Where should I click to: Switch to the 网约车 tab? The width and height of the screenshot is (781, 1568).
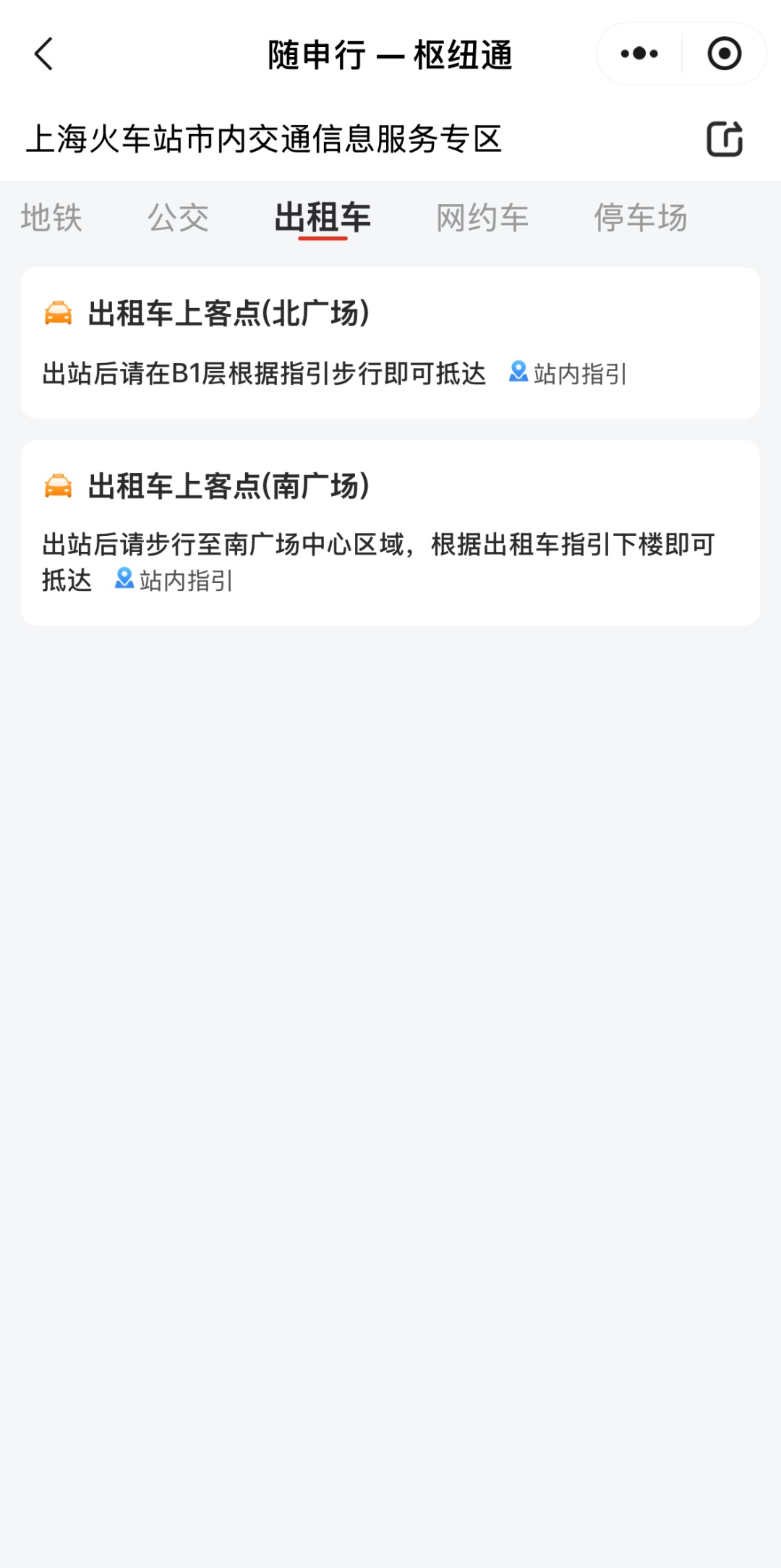(482, 218)
